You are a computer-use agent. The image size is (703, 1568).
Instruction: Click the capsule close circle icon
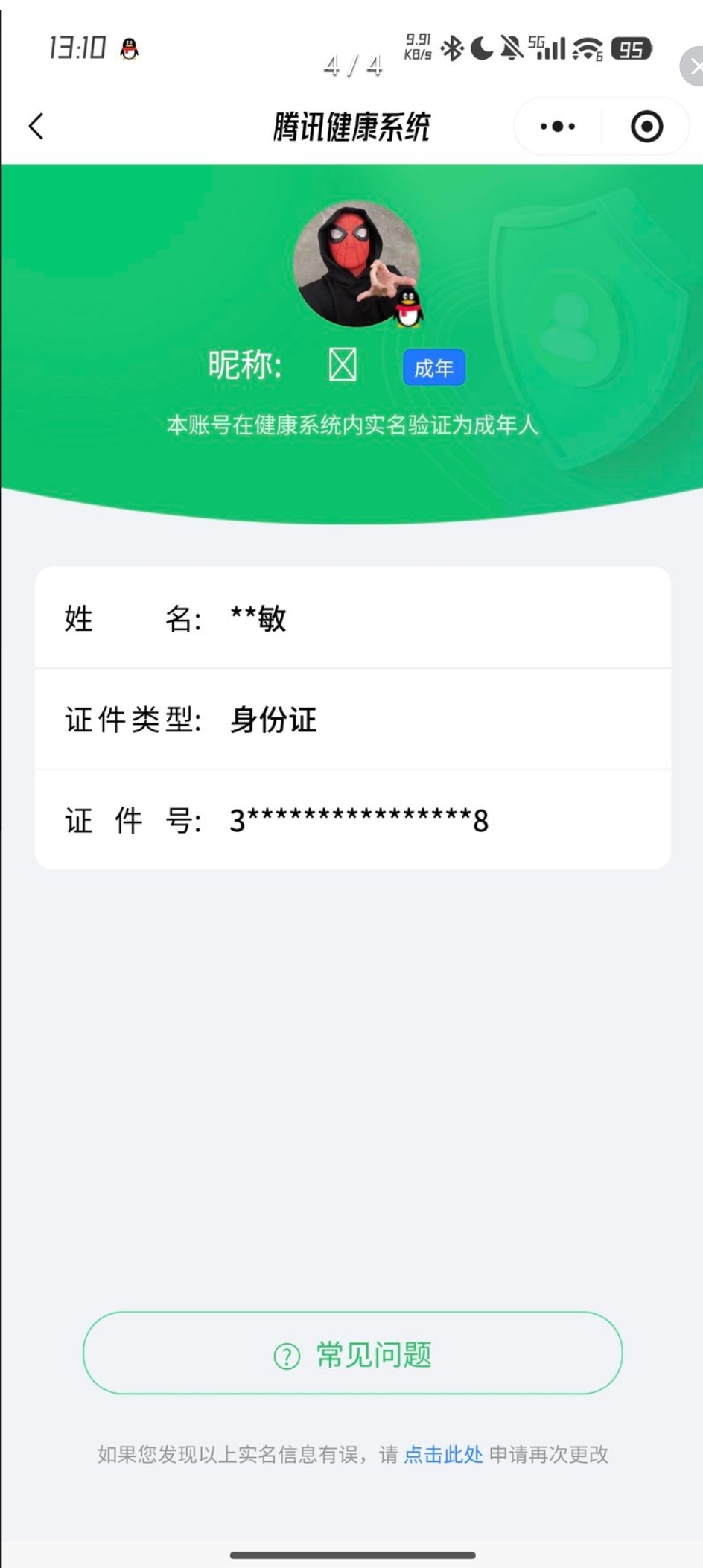click(646, 127)
